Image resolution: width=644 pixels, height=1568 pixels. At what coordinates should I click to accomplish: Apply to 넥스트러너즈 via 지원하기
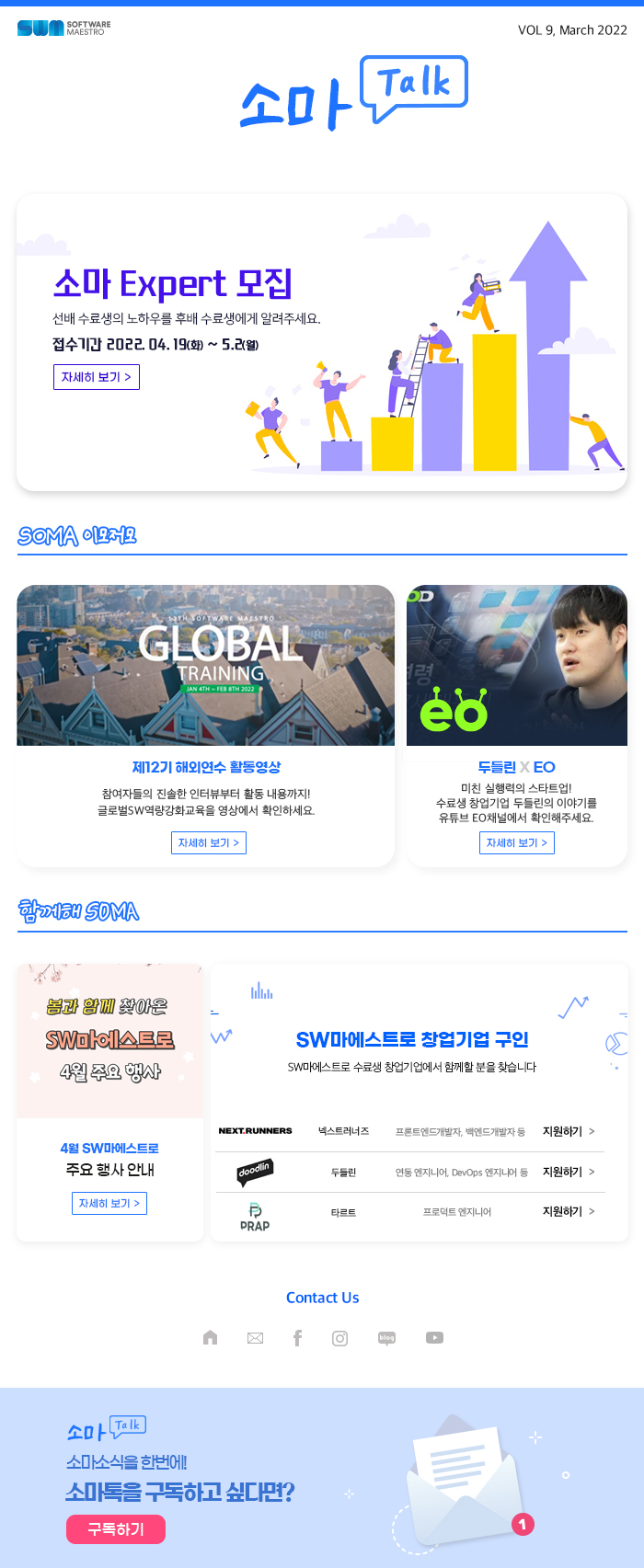pos(568,1131)
